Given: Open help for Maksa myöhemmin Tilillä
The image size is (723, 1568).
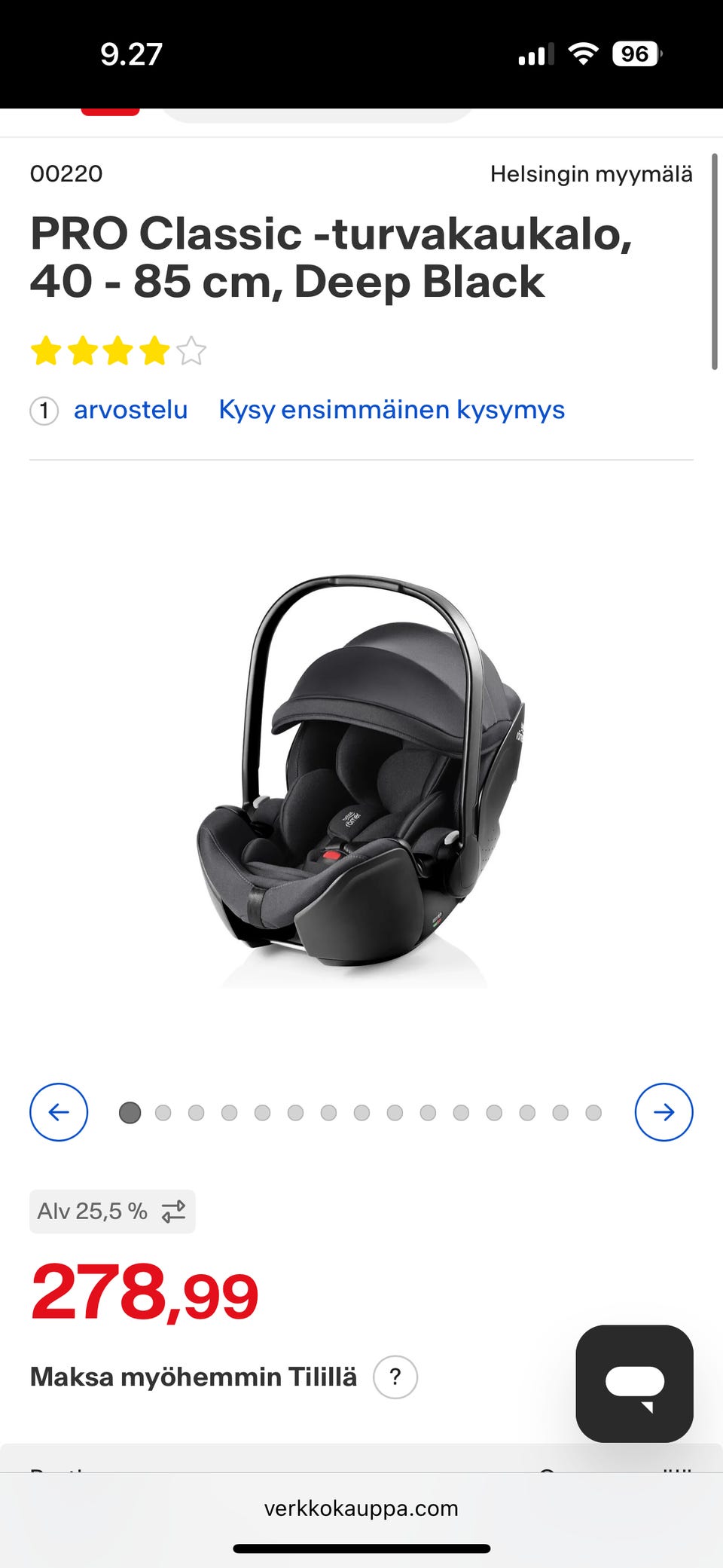Looking at the screenshot, I should tap(395, 1377).
